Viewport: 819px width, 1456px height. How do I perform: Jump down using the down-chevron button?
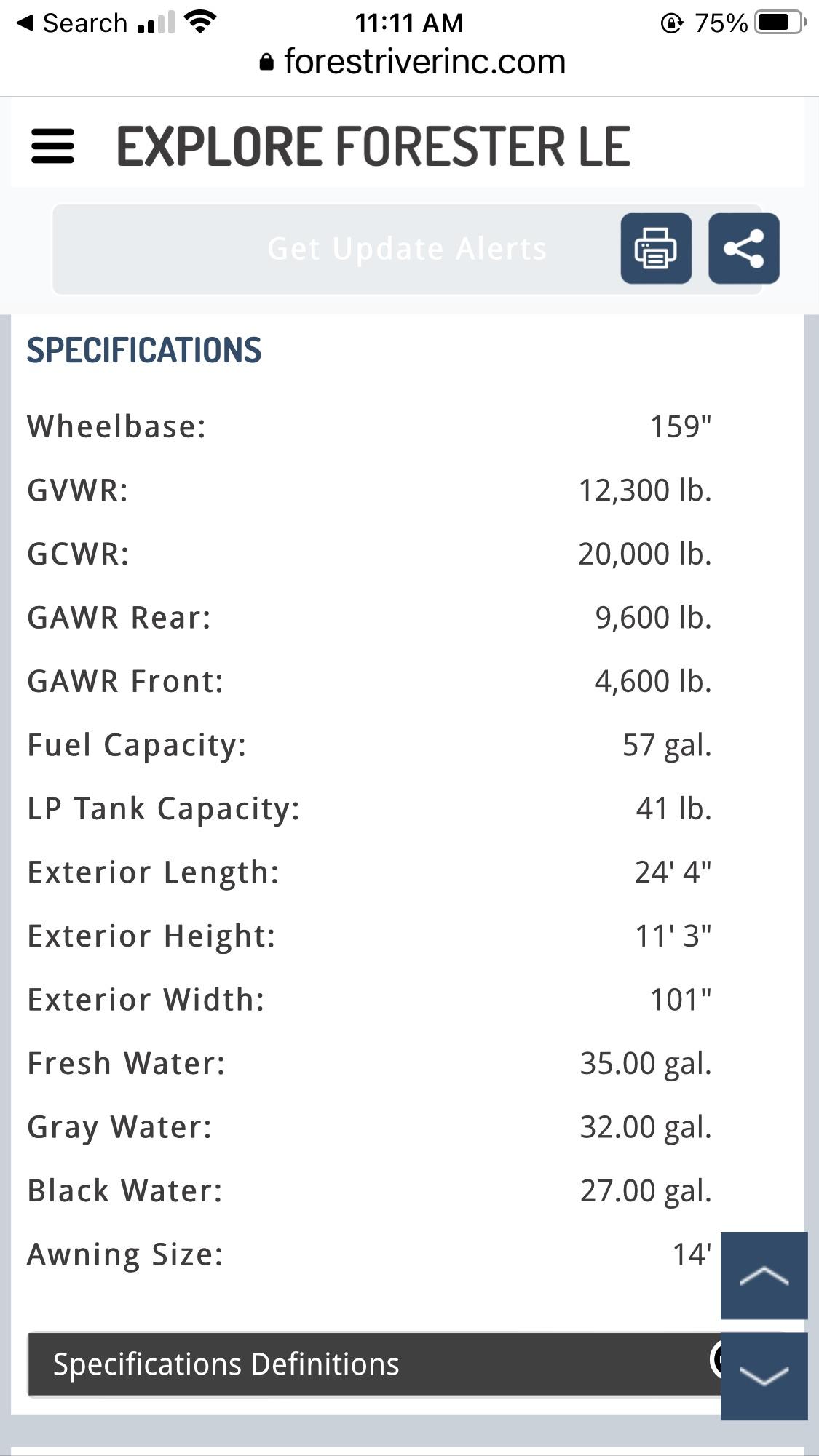[764, 1376]
